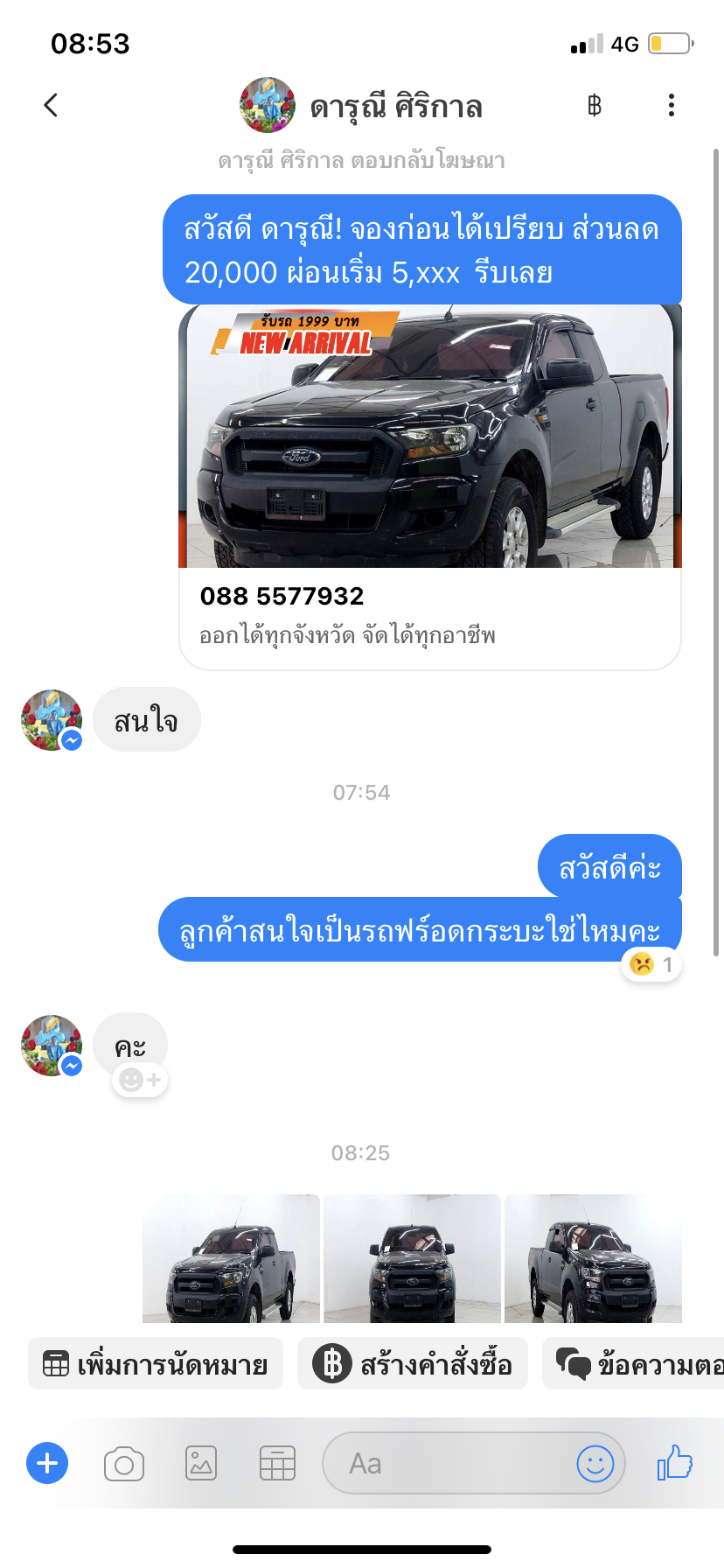Tap สร้างคำสั่งซื้อ to create an order

pyautogui.click(x=413, y=1363)
